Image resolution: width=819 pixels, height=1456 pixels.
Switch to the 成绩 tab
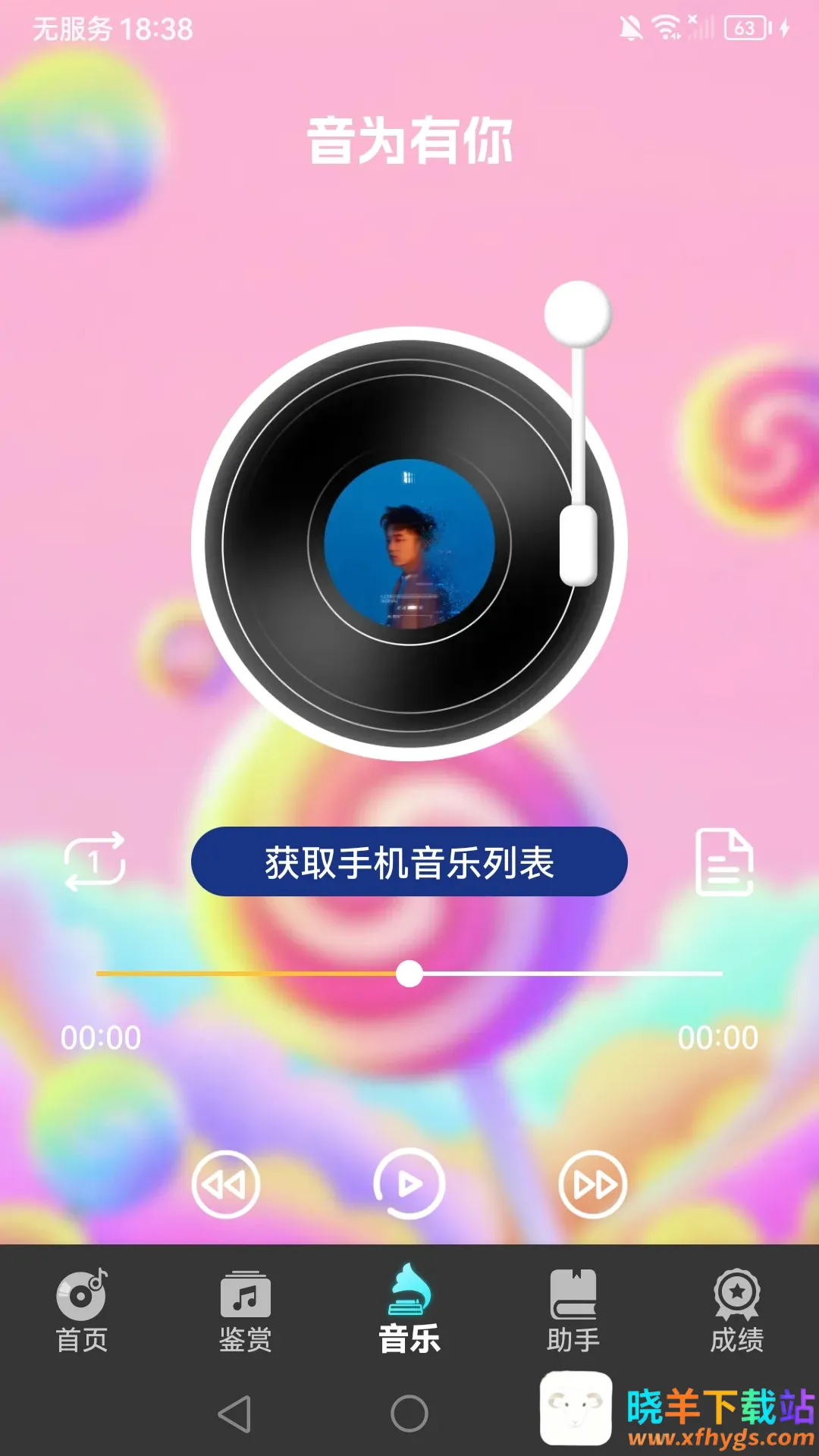(736, 1312)
